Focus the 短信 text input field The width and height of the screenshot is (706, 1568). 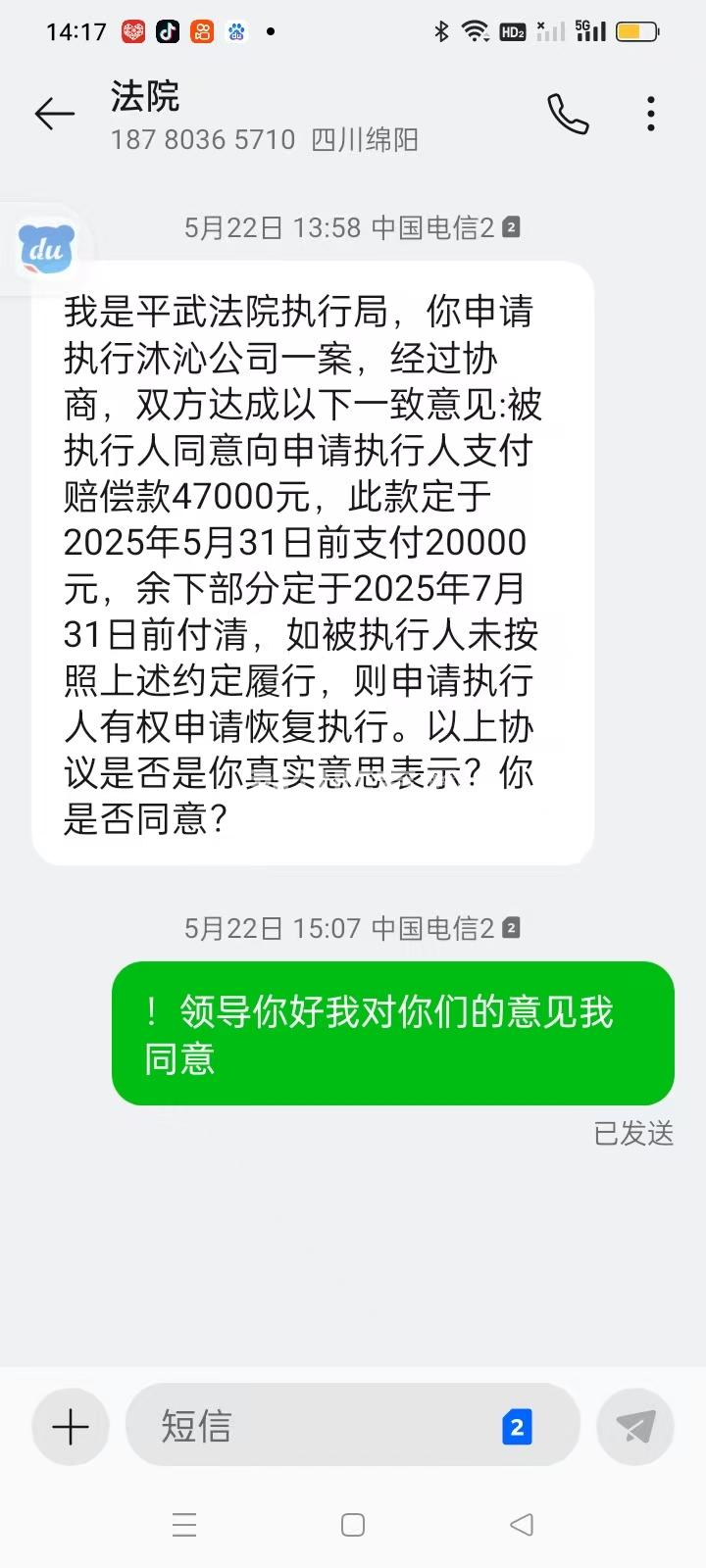pyautogui.click(x=314, y=1427)
